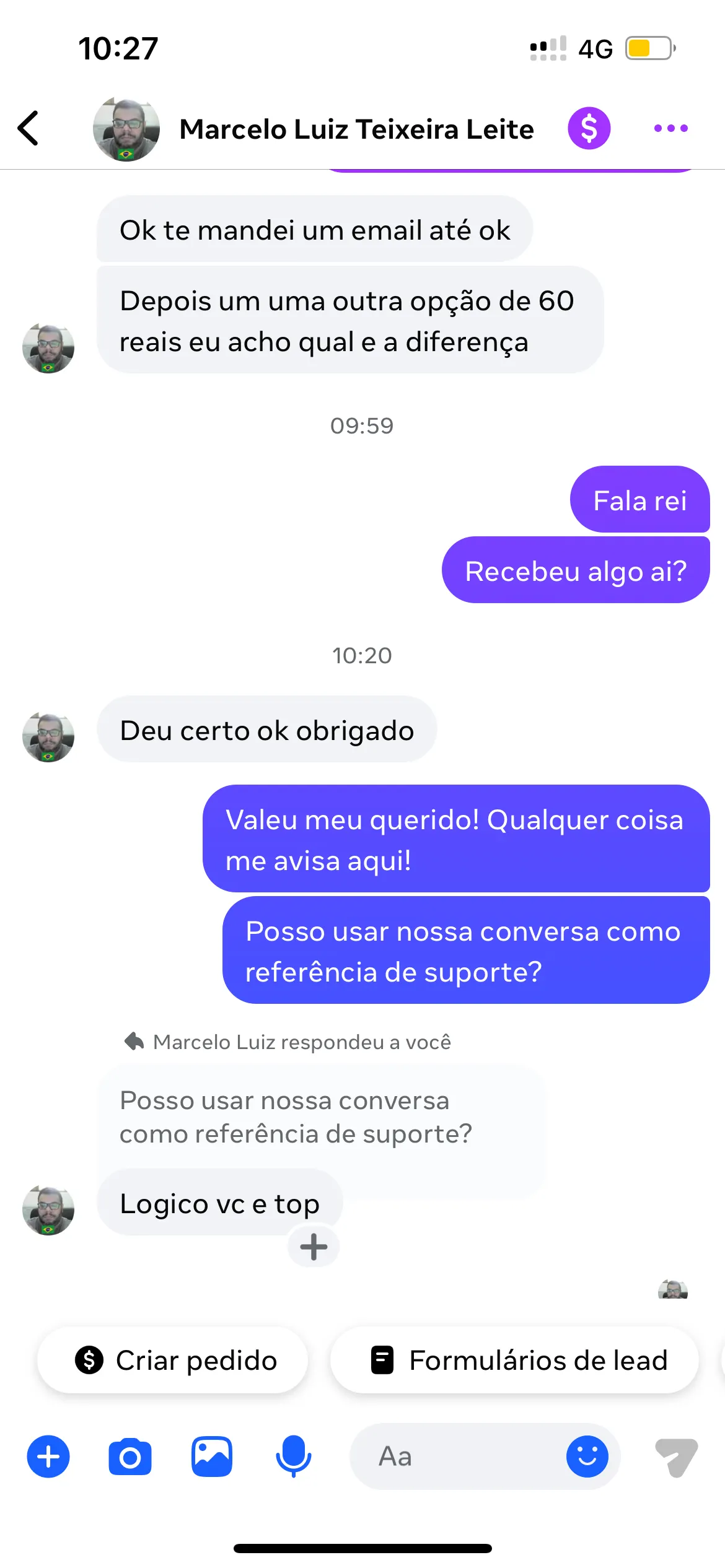This screenshot has height=1568, width=725.
Task: Tap the contact name Marcelo Luiz Teixeira Leite
Action: click(x=356, y=128)
